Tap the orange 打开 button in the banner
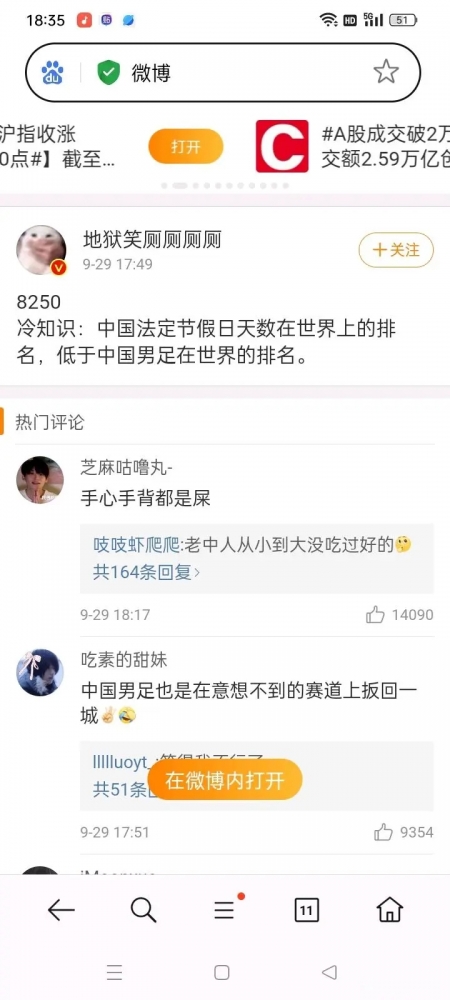The width and height of the screenshot is (450, 1000). [185, 147]
